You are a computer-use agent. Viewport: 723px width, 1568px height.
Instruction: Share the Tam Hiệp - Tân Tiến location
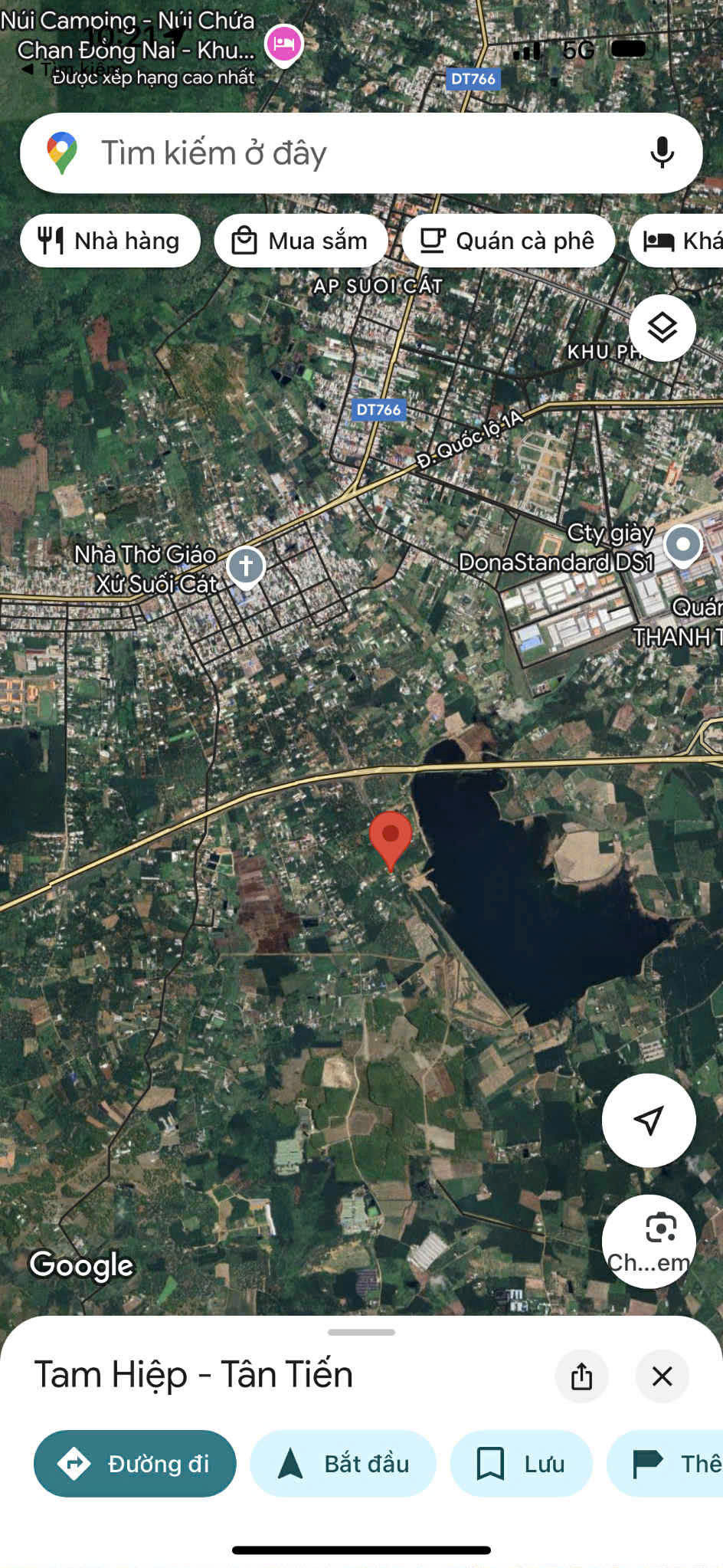[582, 1376]
